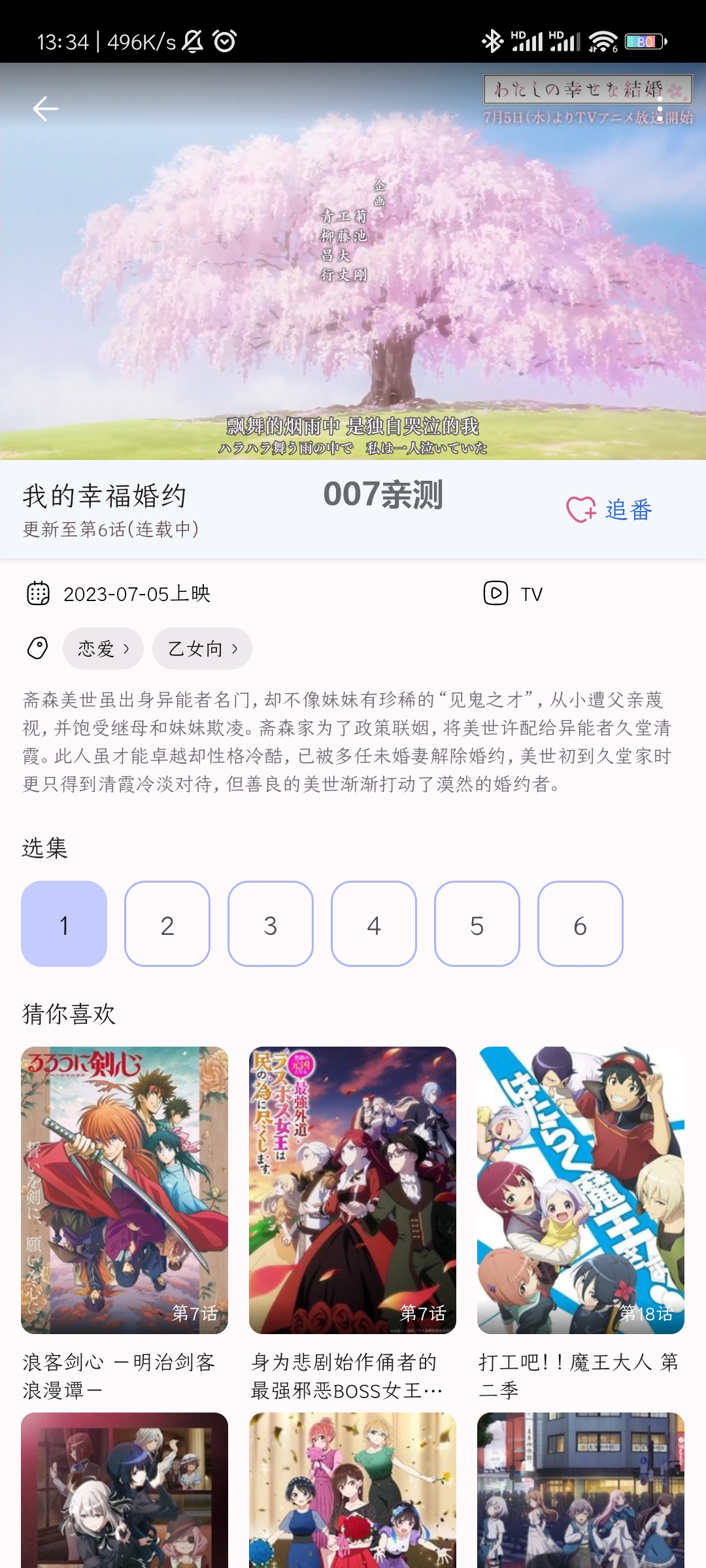Follow this anime with 追番
Image resolution: width=706 pixels, height=1568 pixels.
(610, 510)
